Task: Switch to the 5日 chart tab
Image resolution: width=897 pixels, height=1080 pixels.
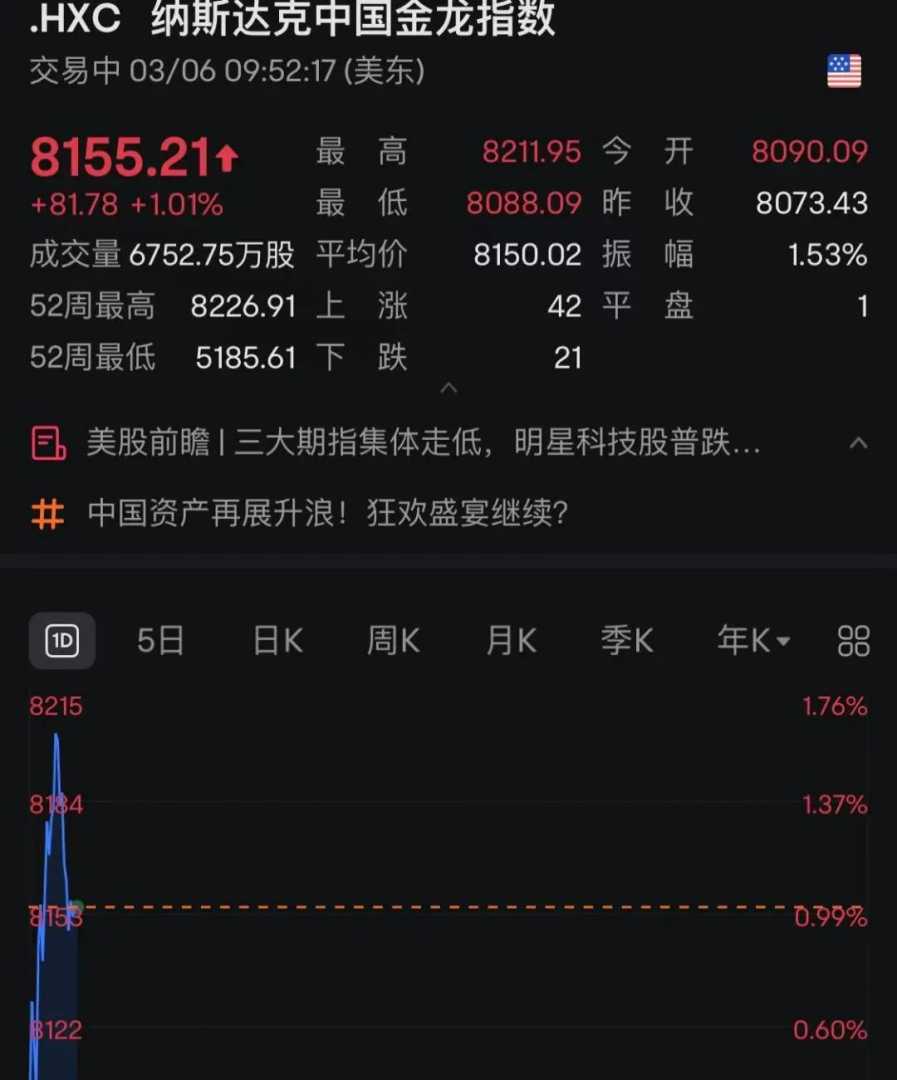Action: tap(160, 641)
